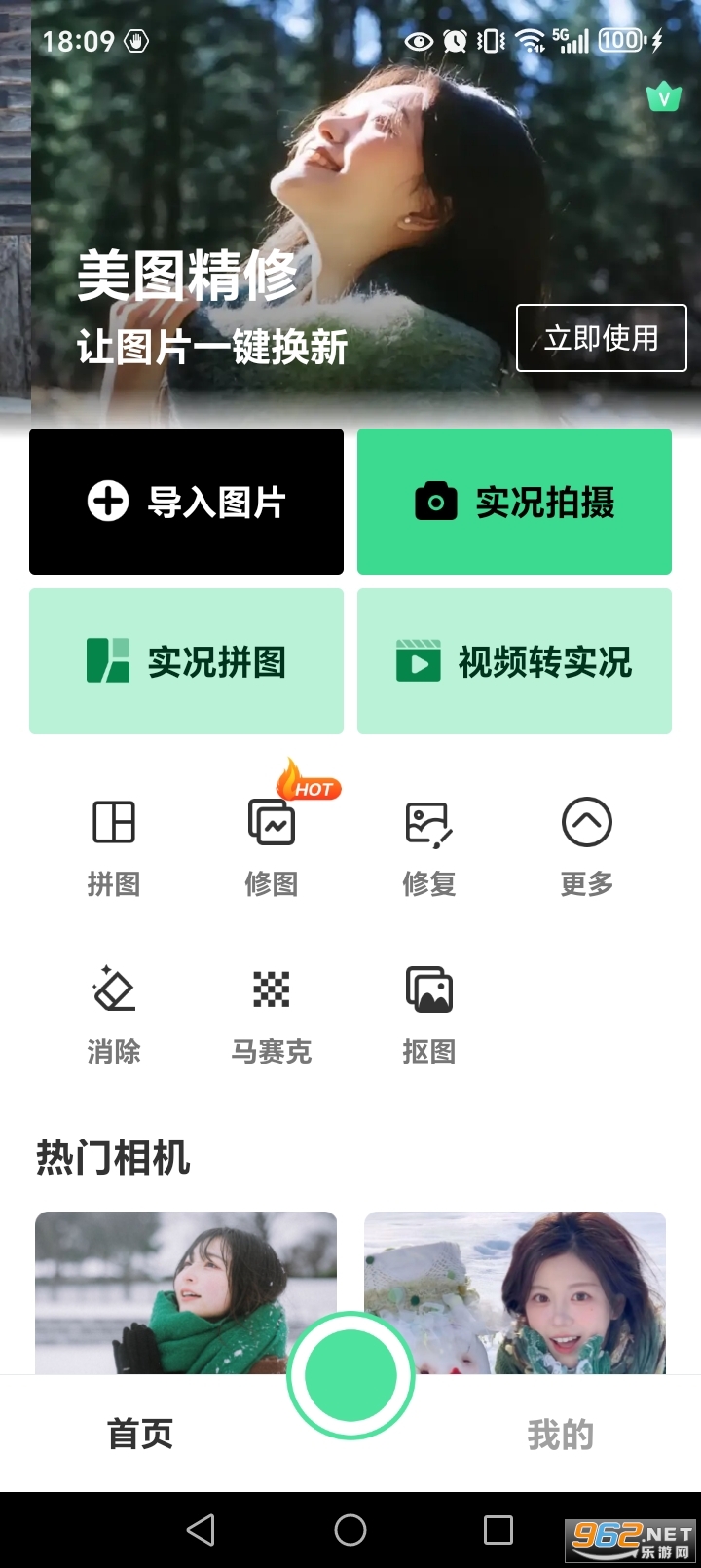Open the 更多 (more tools) expander

(586, 823)
